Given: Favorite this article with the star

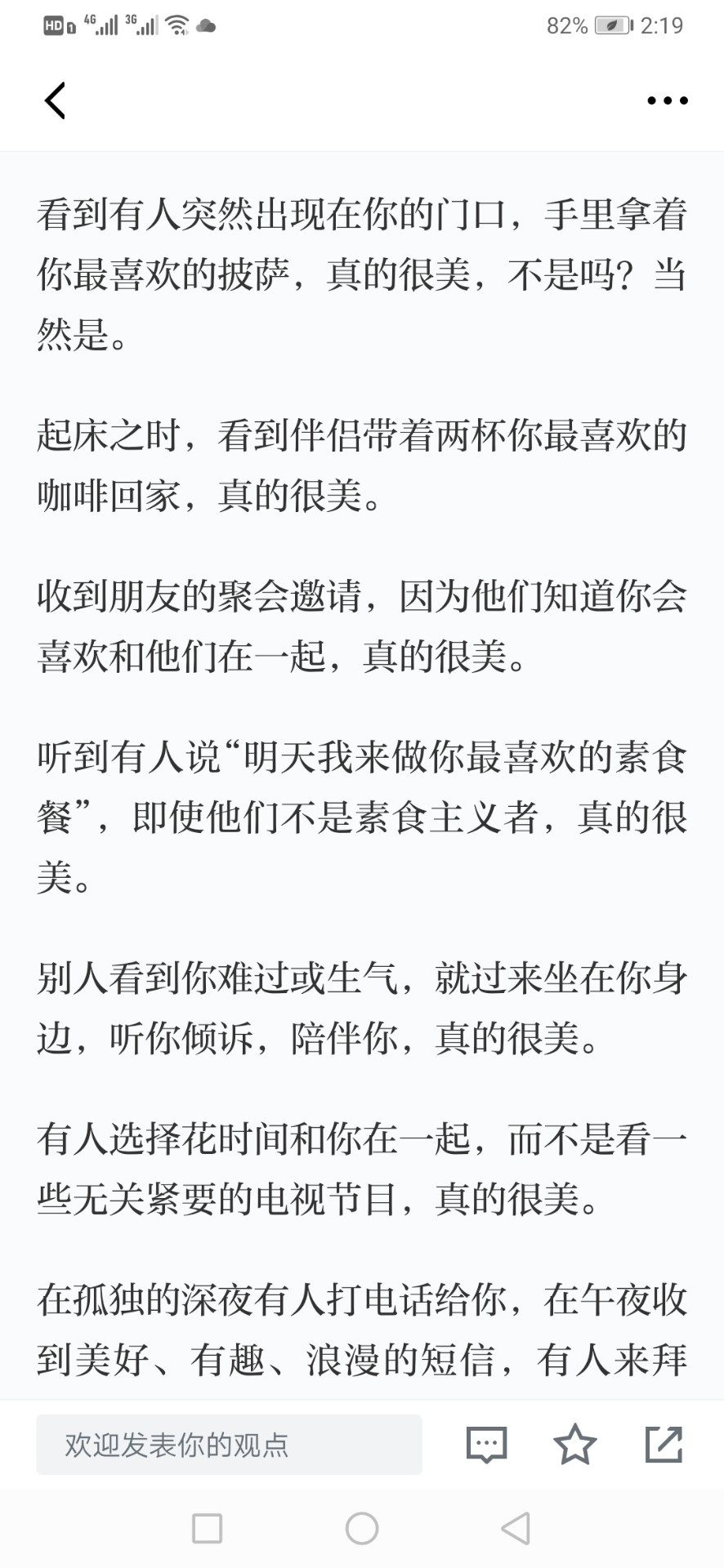Looking at the screenshot, I should (x=575, y=1444).
